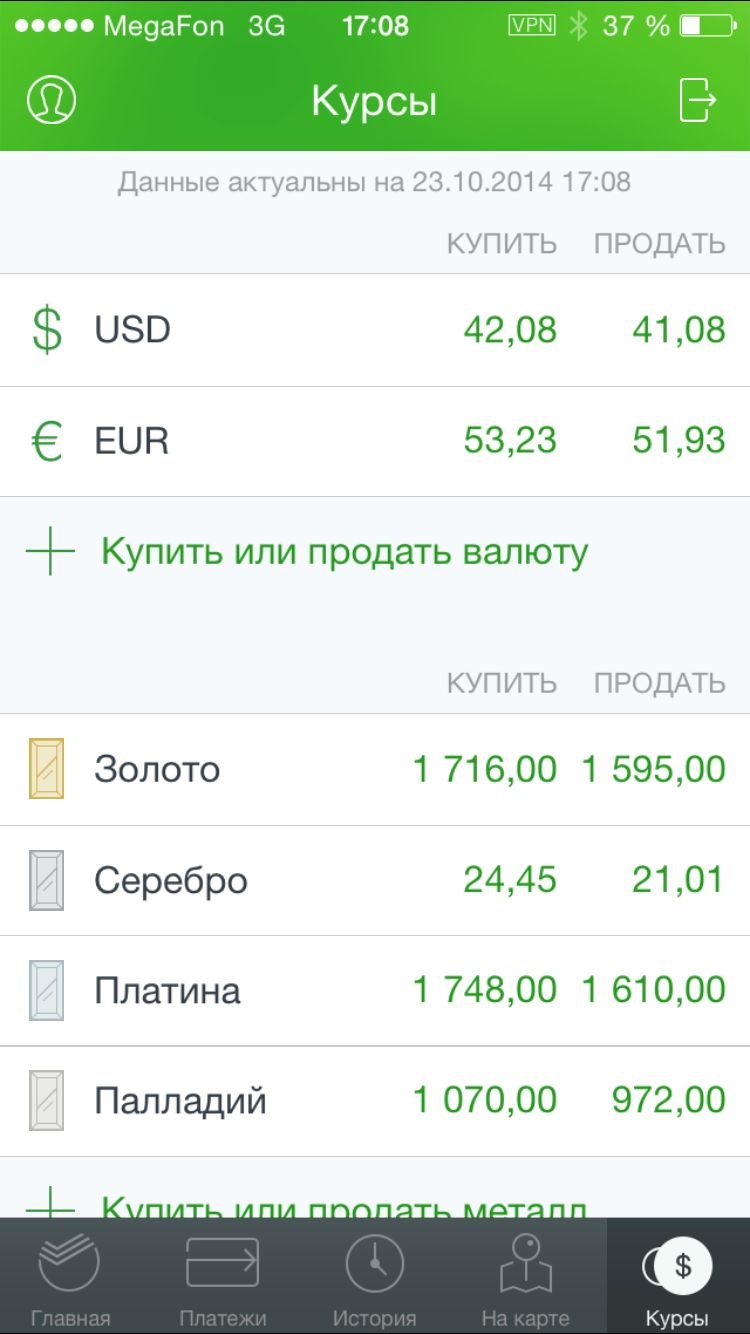This screenshot has width=750, height=1334.
Task: Open the profile icon in header
Action: tap(51, 100)
